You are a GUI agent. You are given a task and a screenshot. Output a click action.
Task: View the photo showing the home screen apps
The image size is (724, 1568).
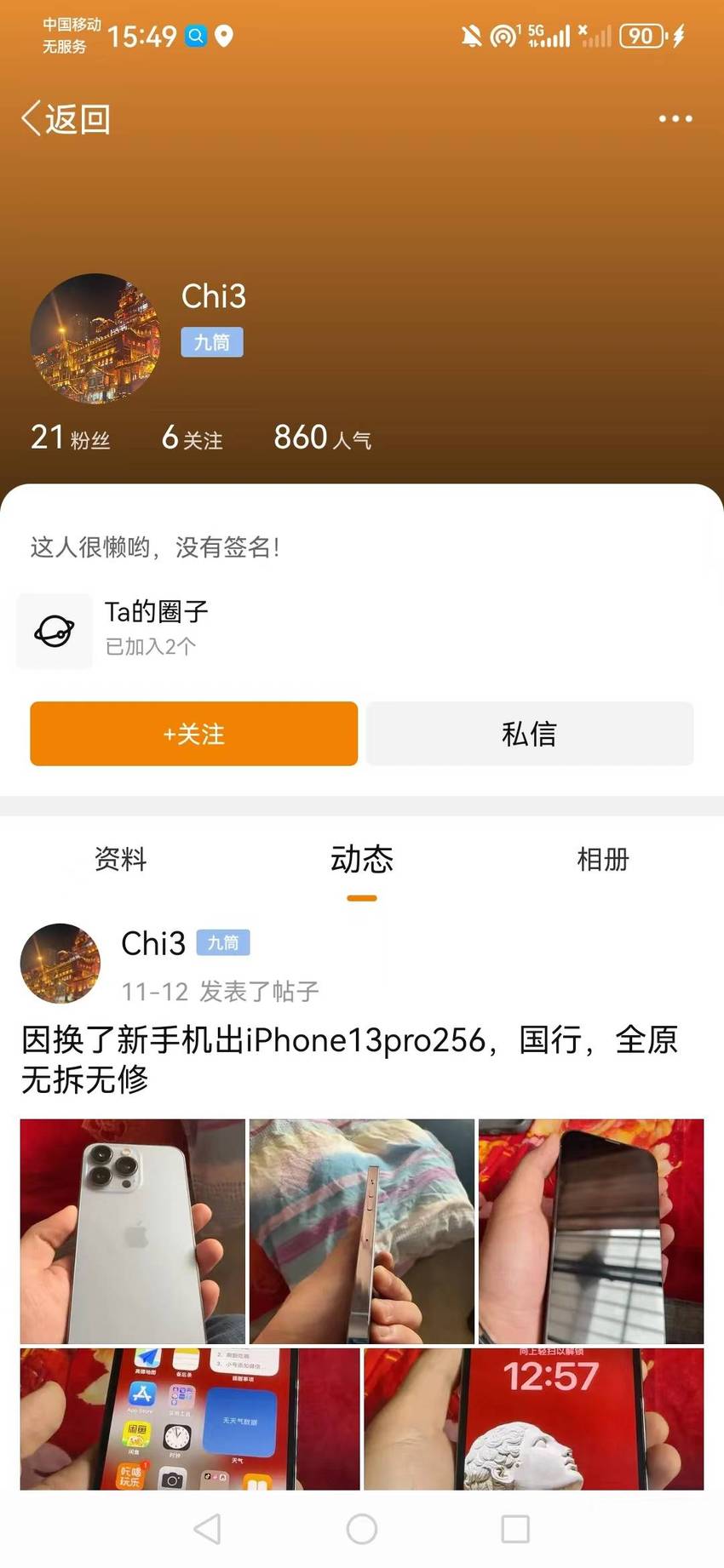pos(190,1418)
